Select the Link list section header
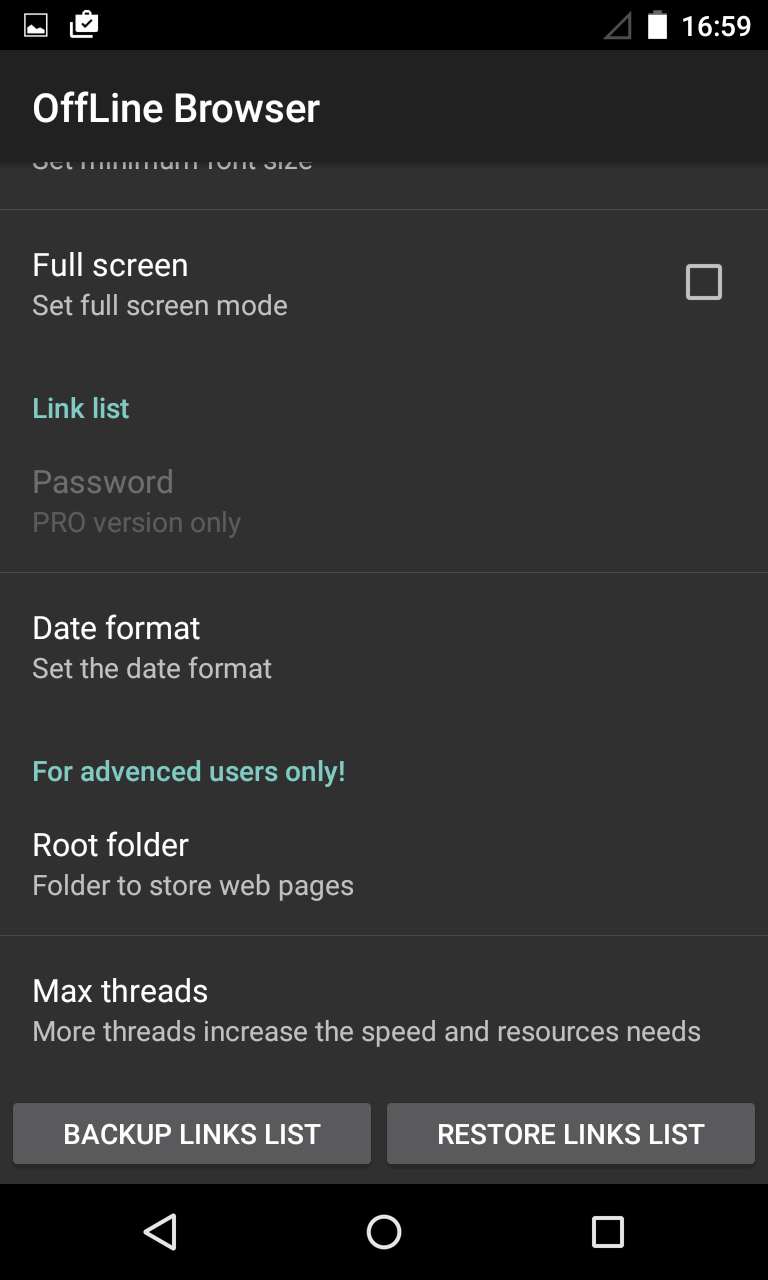The width and height of the screenshot is (768, 1280). click(x=80, y=408)
